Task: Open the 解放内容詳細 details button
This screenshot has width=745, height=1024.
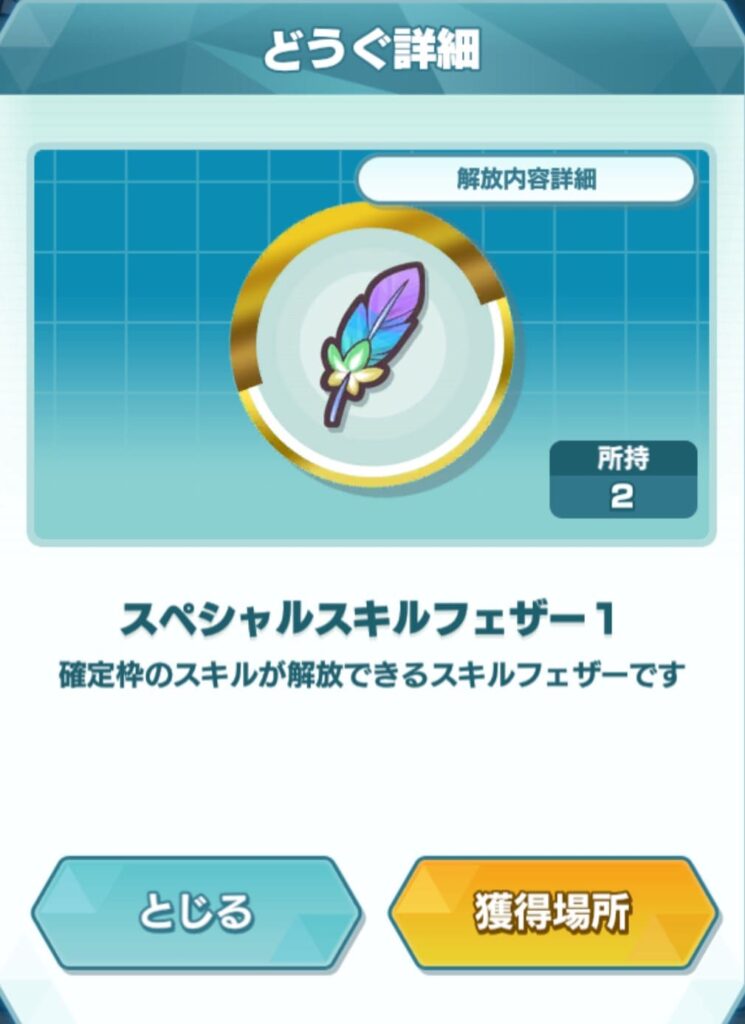Action: [x=526, y=181]
